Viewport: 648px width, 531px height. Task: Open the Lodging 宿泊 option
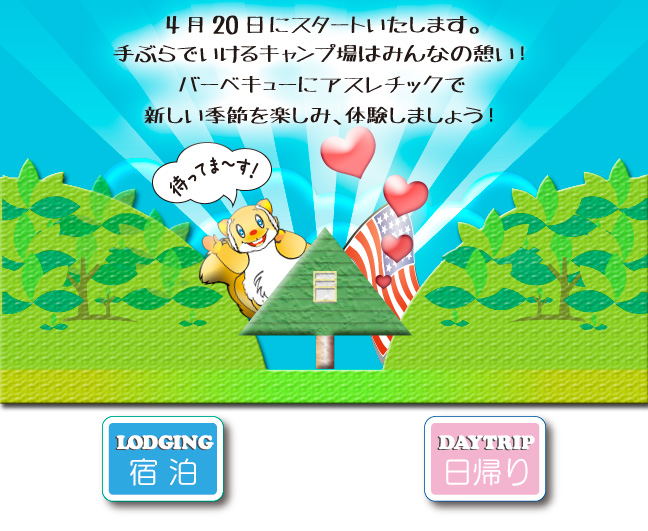pyautogui.click(x=163, y=459)
